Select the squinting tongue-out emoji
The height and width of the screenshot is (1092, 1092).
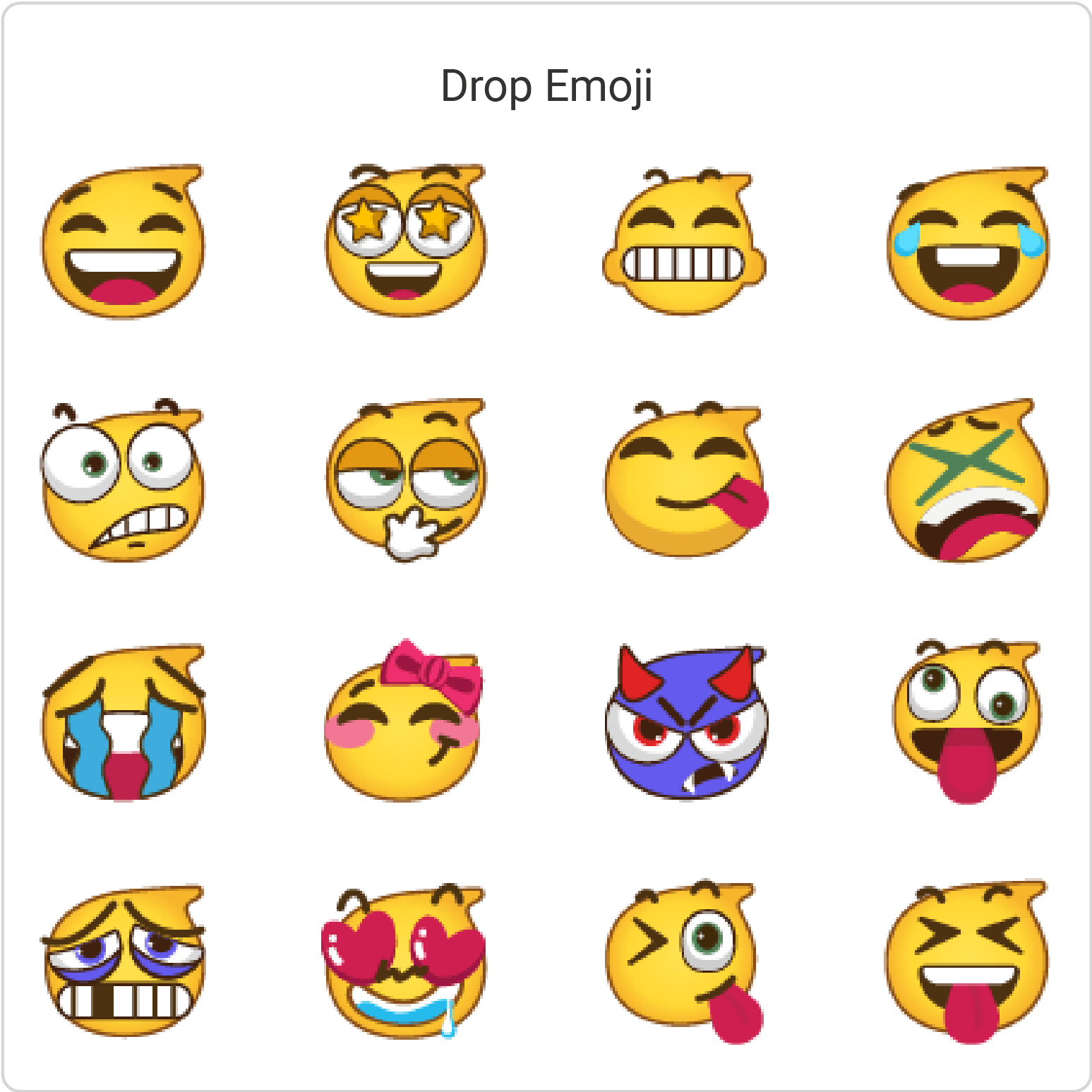point(968,961)
